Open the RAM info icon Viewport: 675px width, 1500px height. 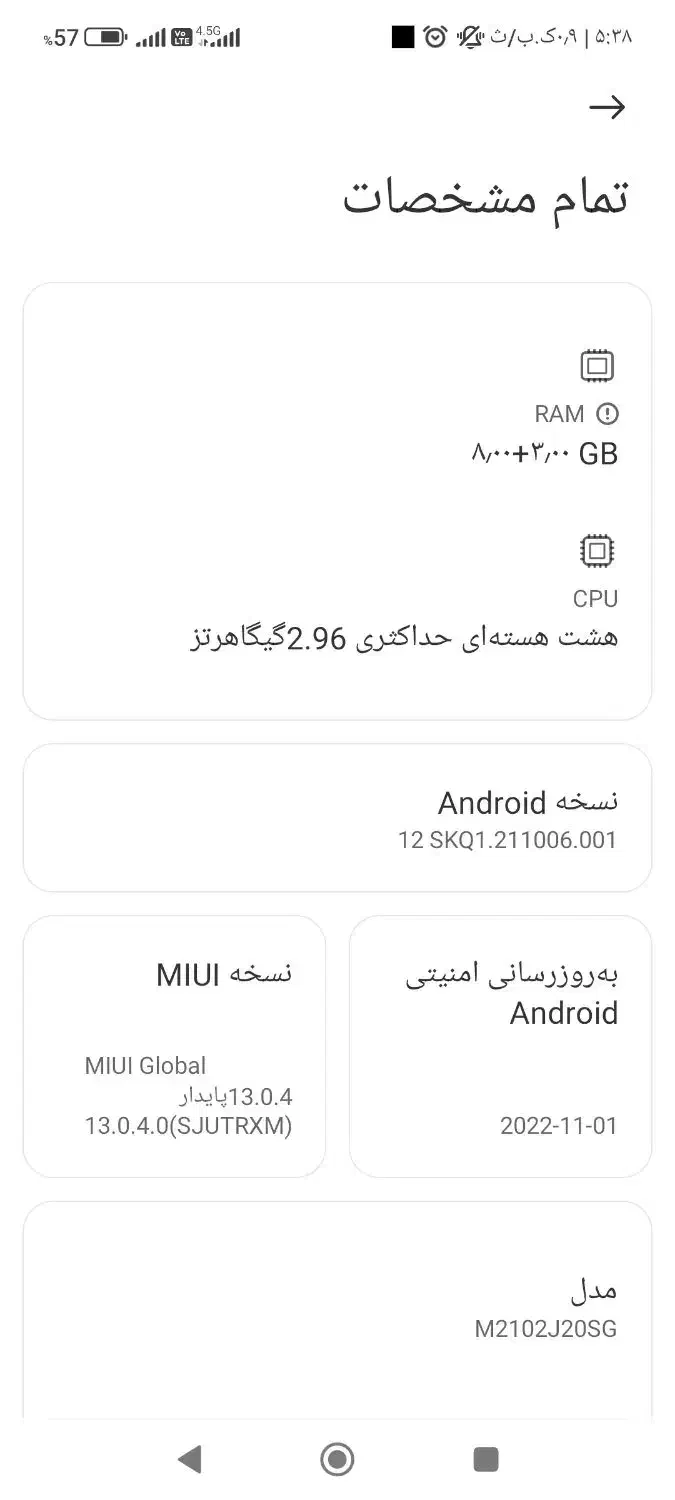[x=607, y=413]
